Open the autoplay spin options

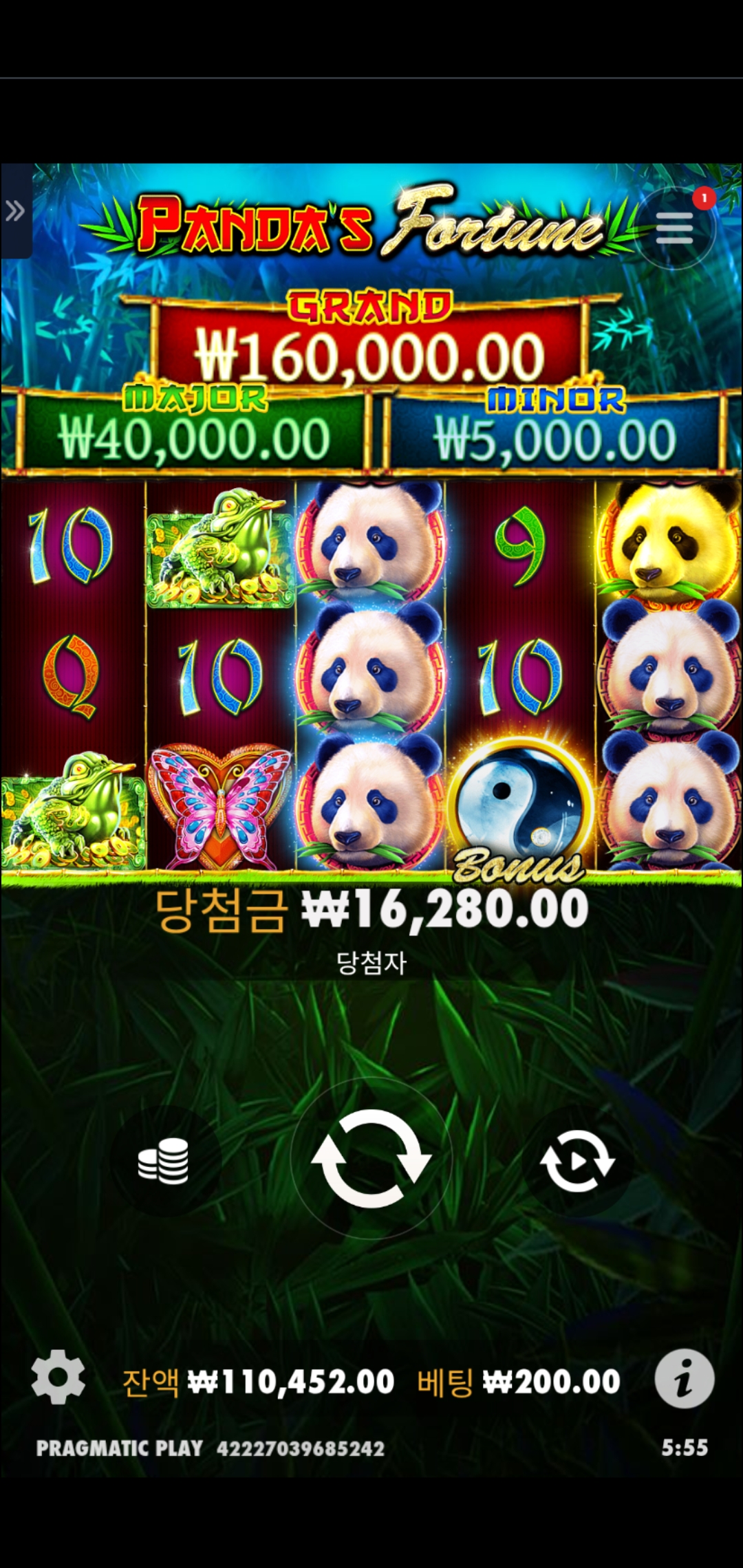click(x=577, y=1161)
